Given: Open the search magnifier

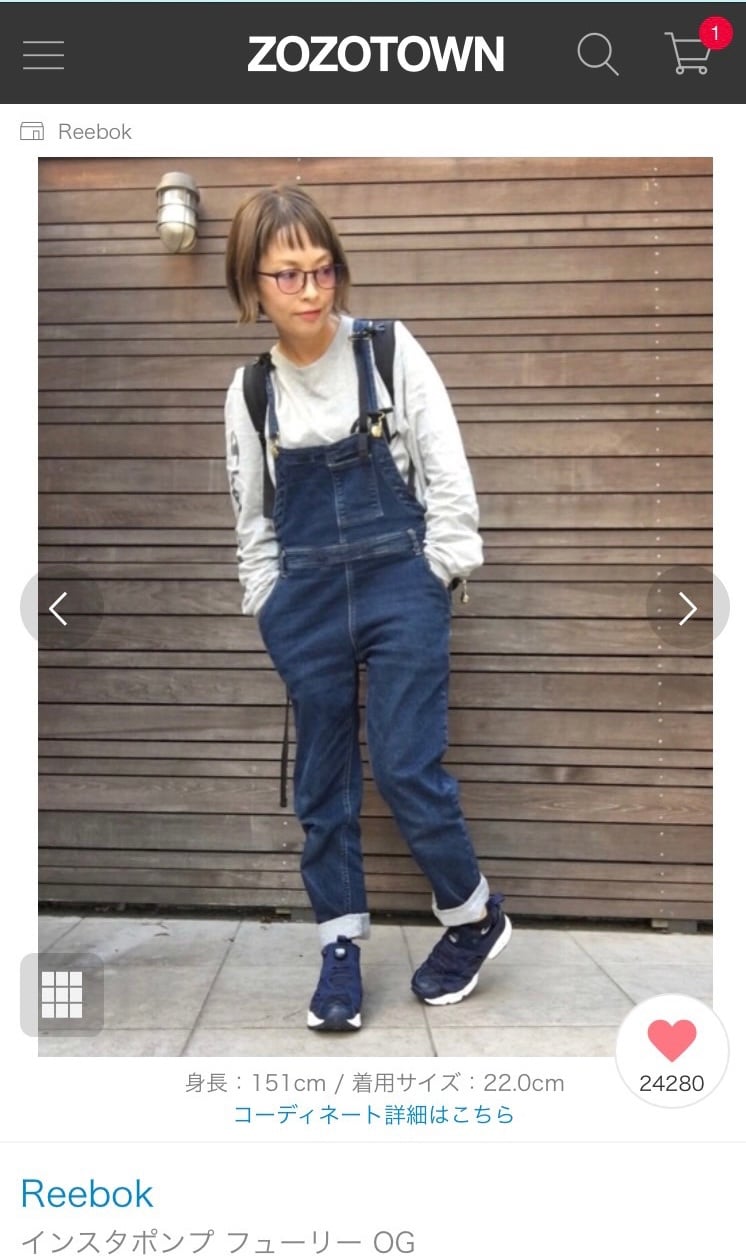Looking at the screenshot, I should (x=597, y=54).
